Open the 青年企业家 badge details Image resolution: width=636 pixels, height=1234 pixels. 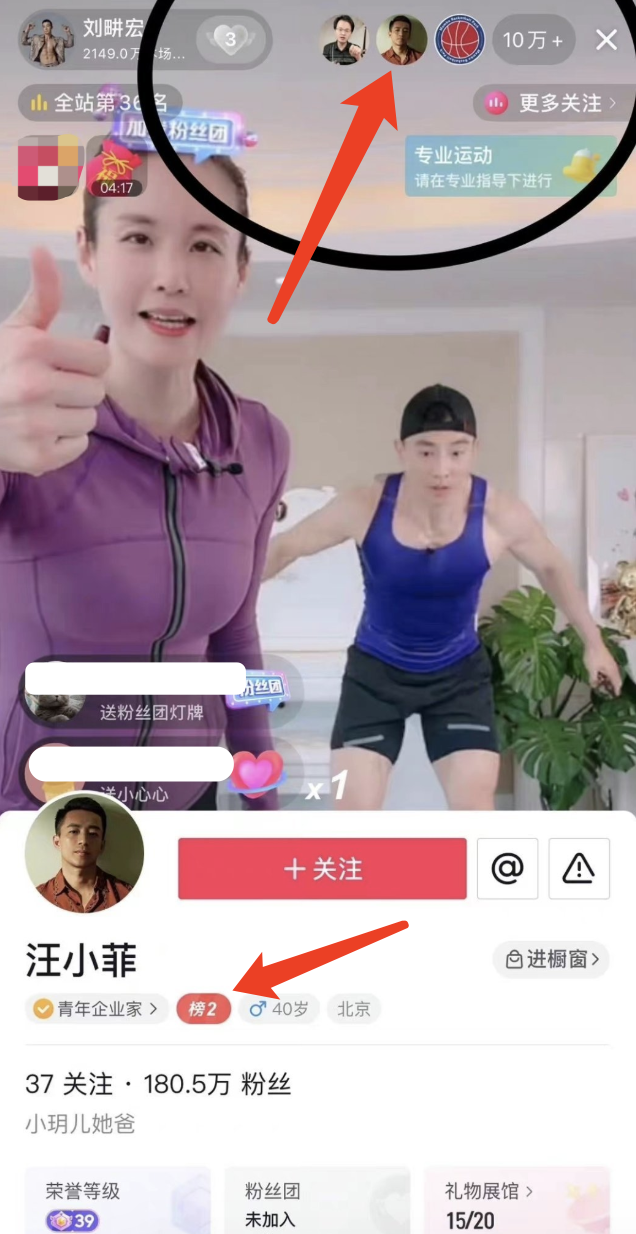click(96, 1009)
